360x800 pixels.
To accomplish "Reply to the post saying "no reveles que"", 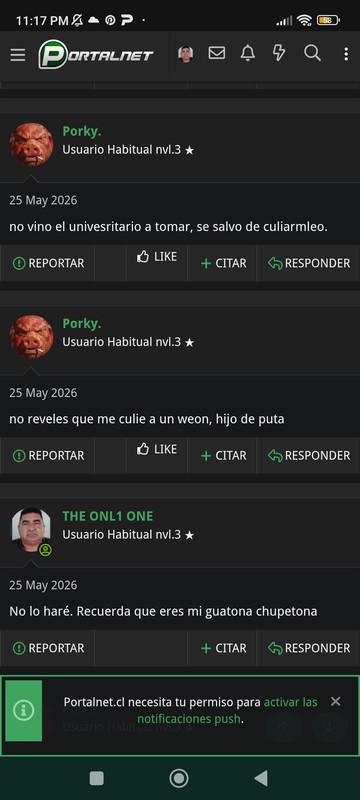I will tap(309, 456).
